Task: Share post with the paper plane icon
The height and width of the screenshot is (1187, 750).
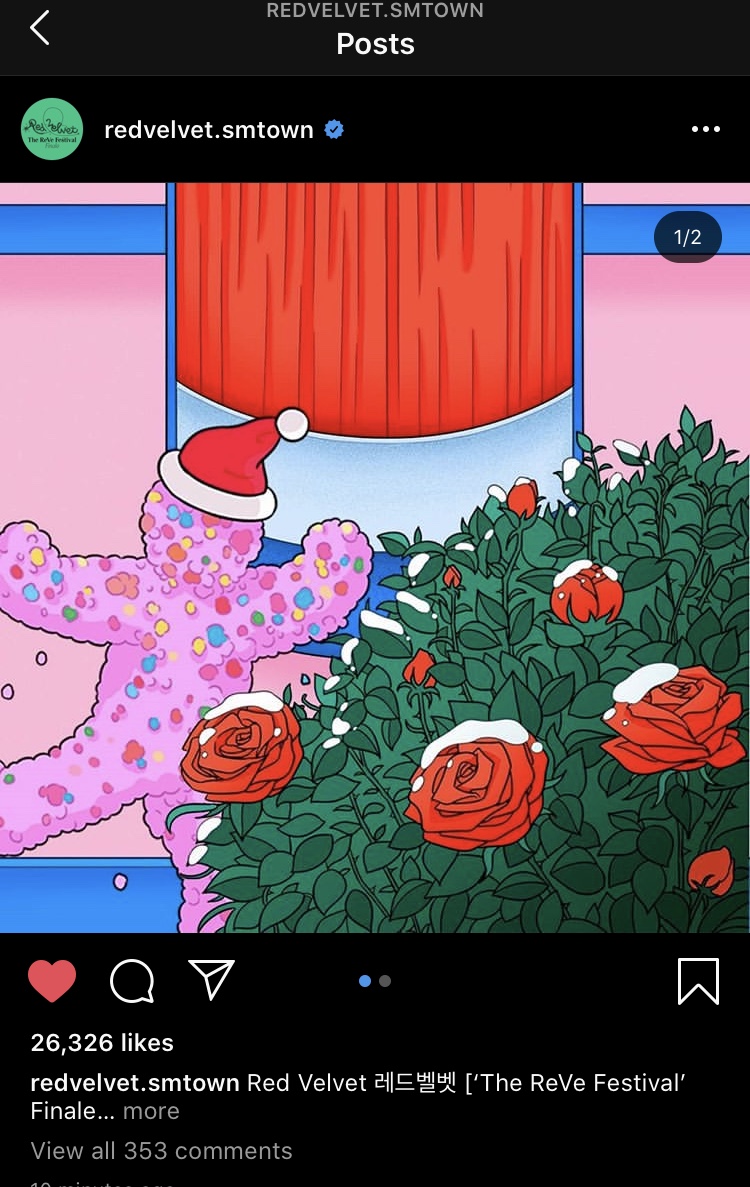Action: pyautogui.click(x=211, y=980)
